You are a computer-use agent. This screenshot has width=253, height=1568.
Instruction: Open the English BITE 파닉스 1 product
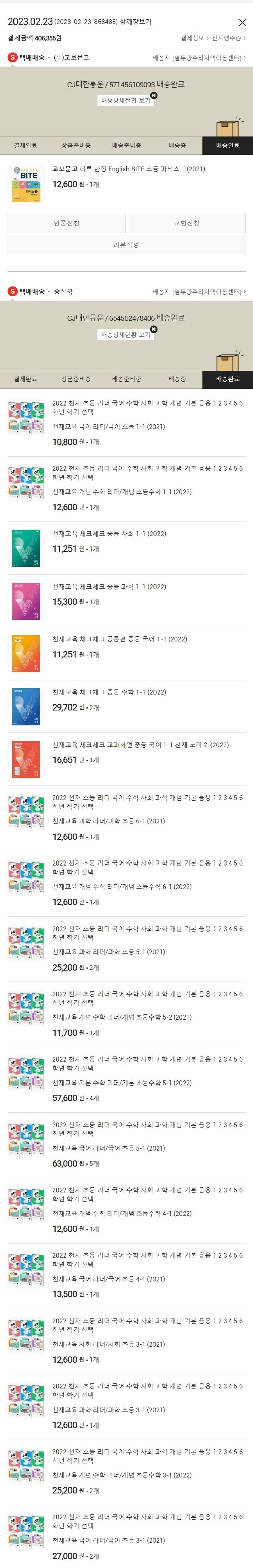click(x=128, y=169)
